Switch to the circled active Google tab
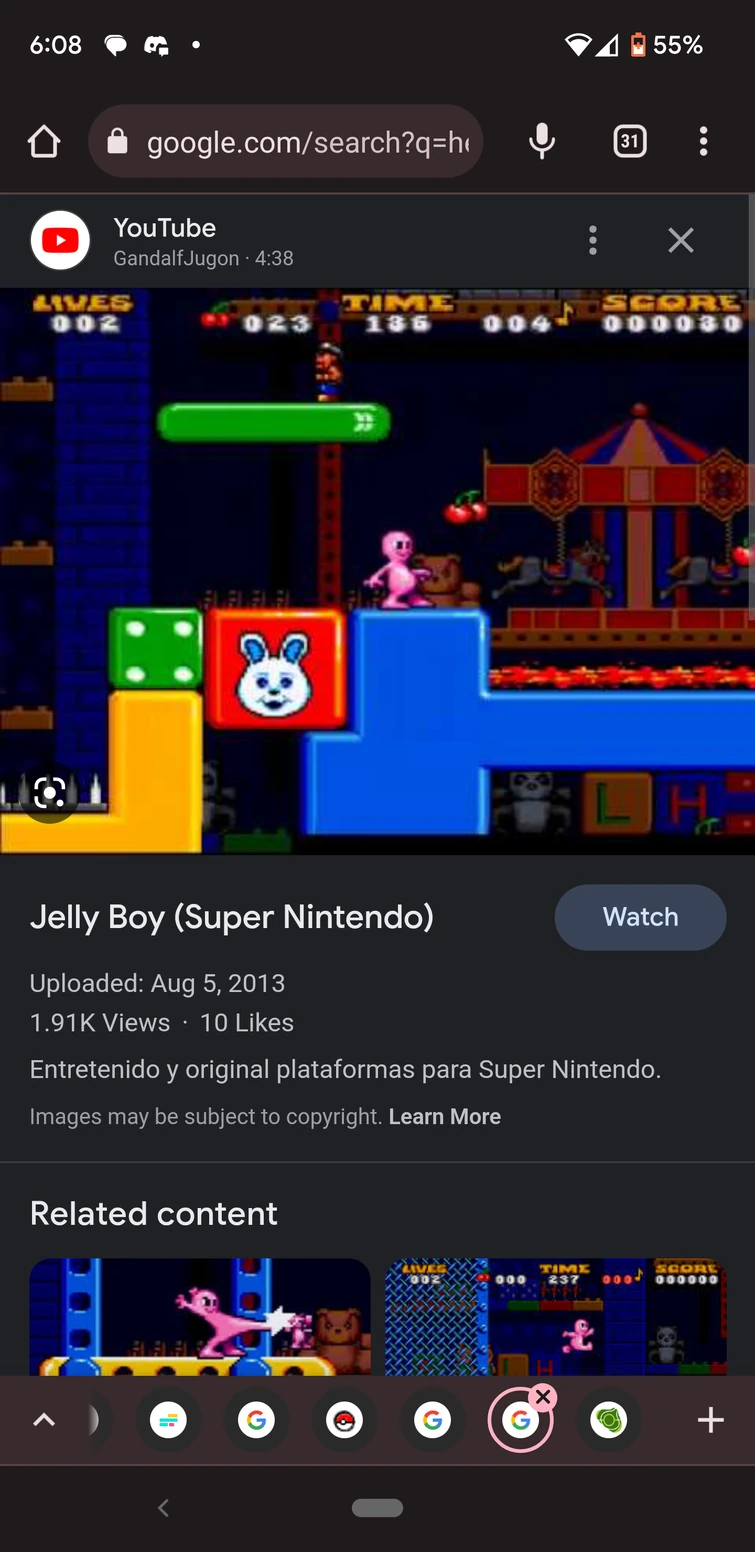This screenshot has width=755, height=1552. click(x=520, y=1419)
